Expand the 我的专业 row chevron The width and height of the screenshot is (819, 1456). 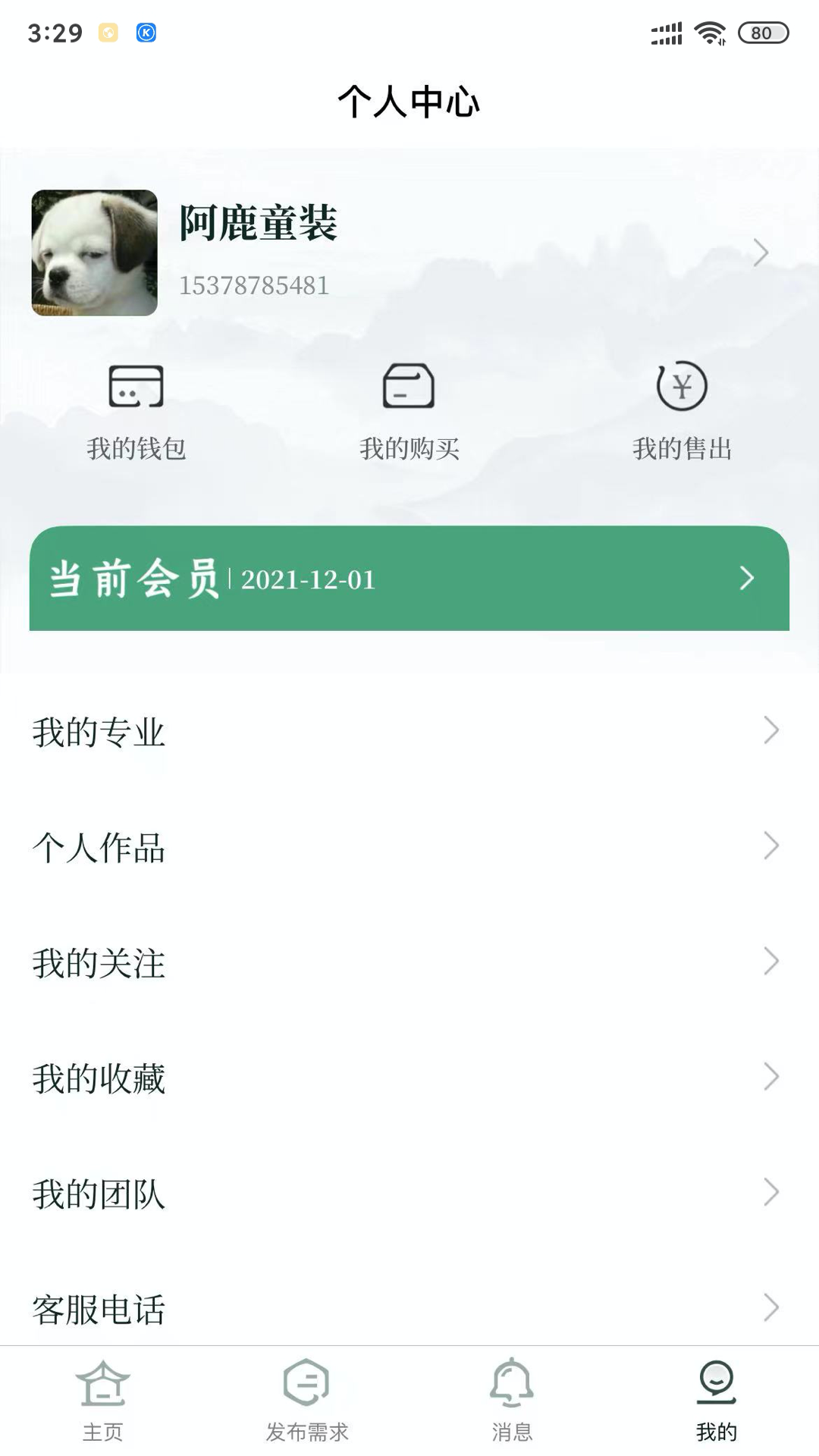click(x=773, y=731)
